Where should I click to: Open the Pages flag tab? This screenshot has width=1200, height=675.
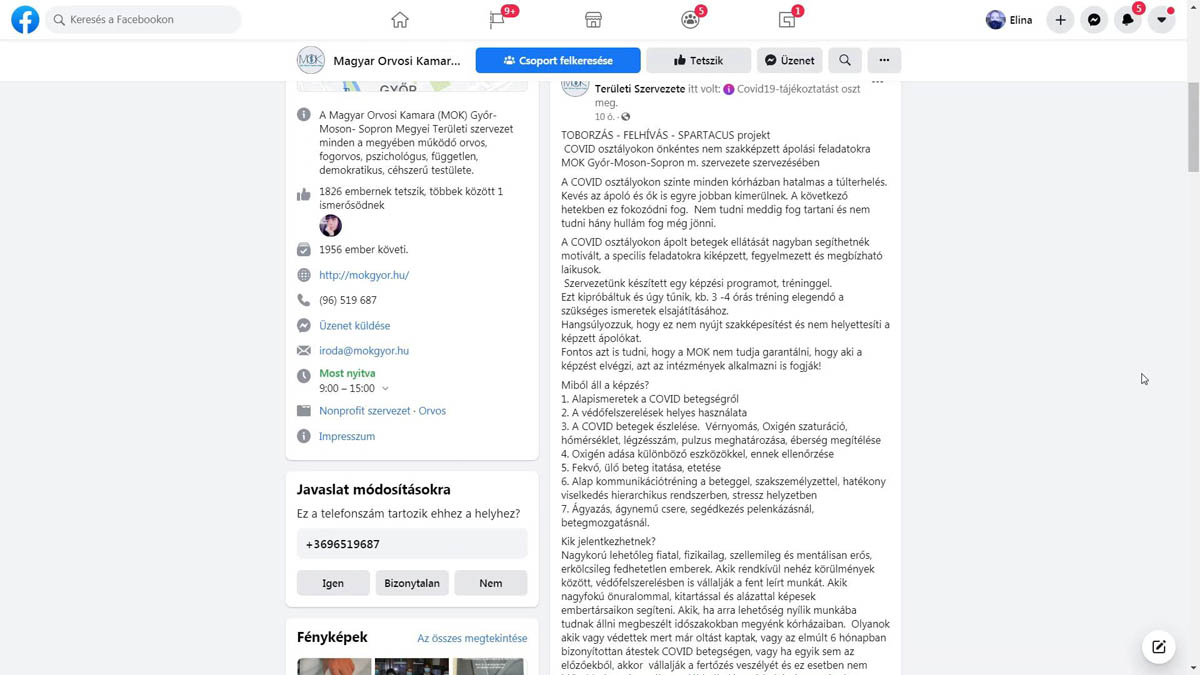click(x=497, y=20)
